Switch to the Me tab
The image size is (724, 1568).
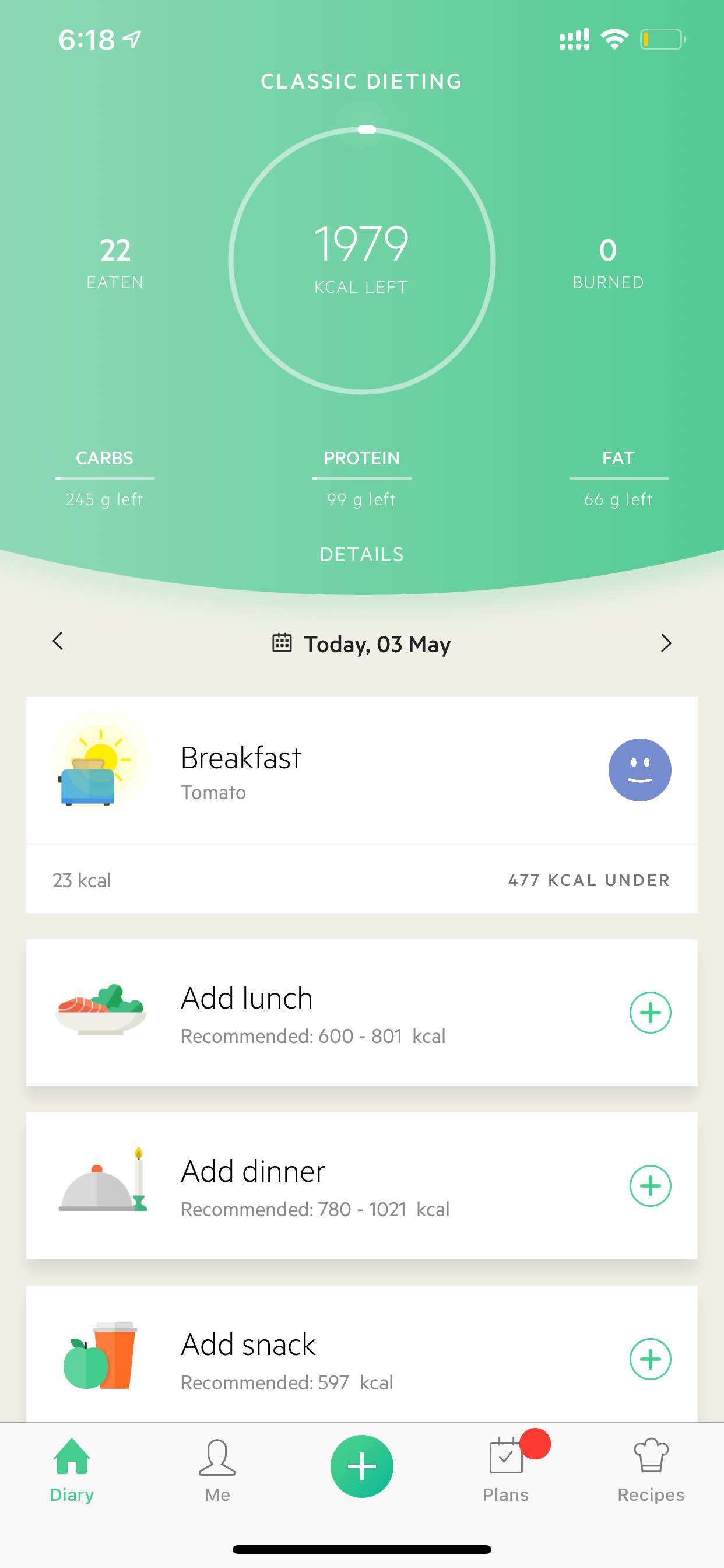pos(217,1471)
